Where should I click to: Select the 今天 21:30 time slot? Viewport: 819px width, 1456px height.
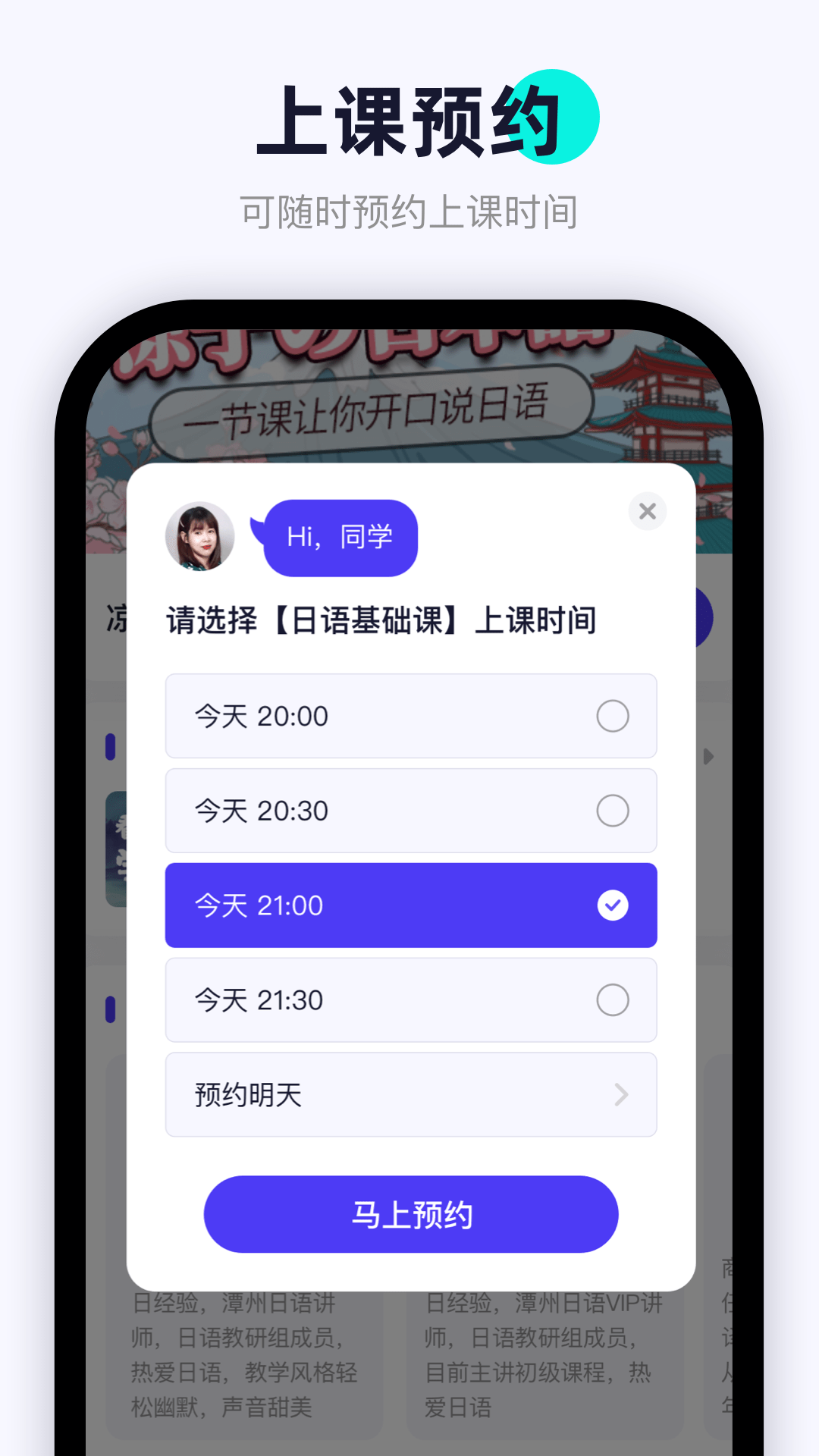pyautogui.click(x=410, y=999)
